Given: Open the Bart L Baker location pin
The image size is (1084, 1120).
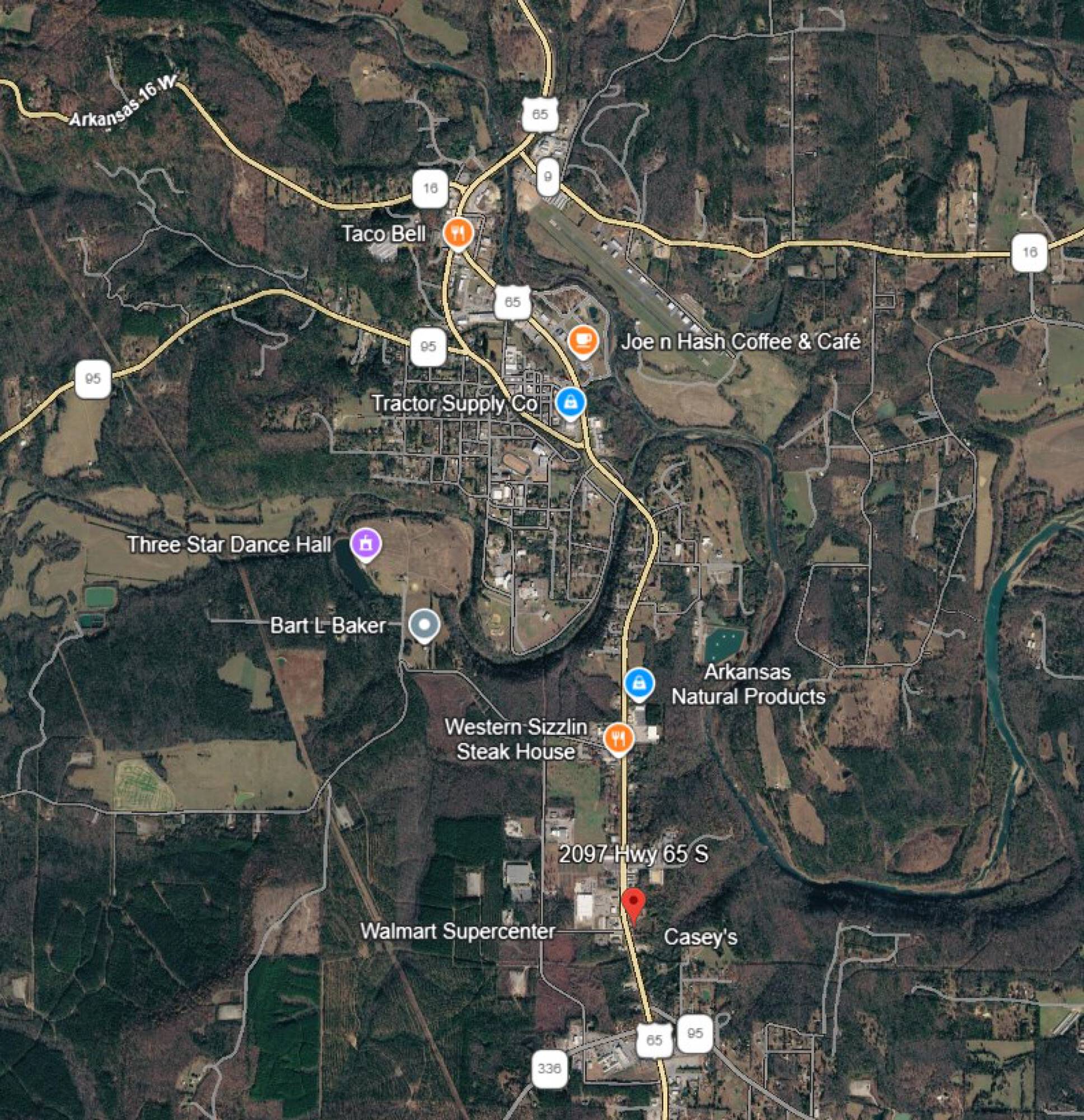Looking at the screenshot, I should [x=424, y=625].
